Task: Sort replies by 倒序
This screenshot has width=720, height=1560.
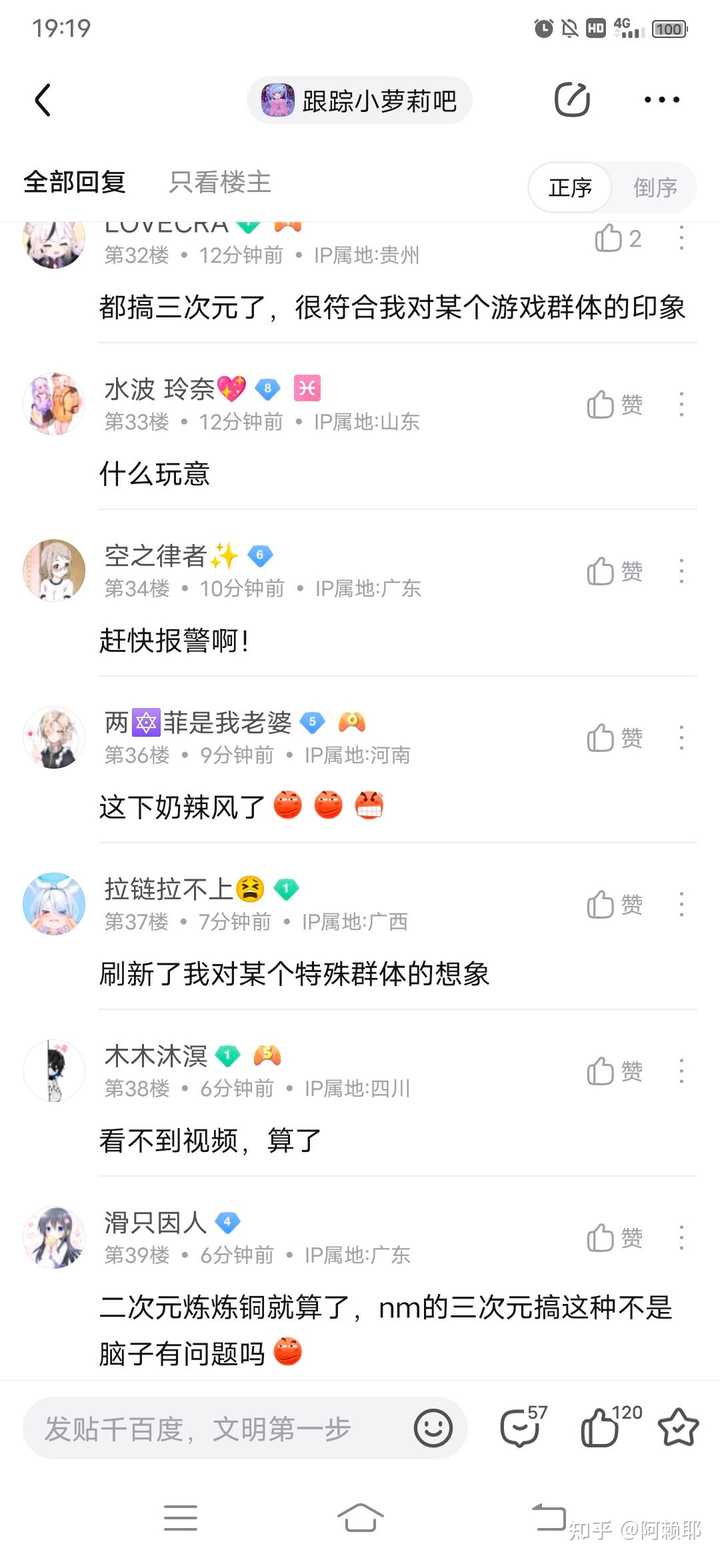Action: pos(654,187)
